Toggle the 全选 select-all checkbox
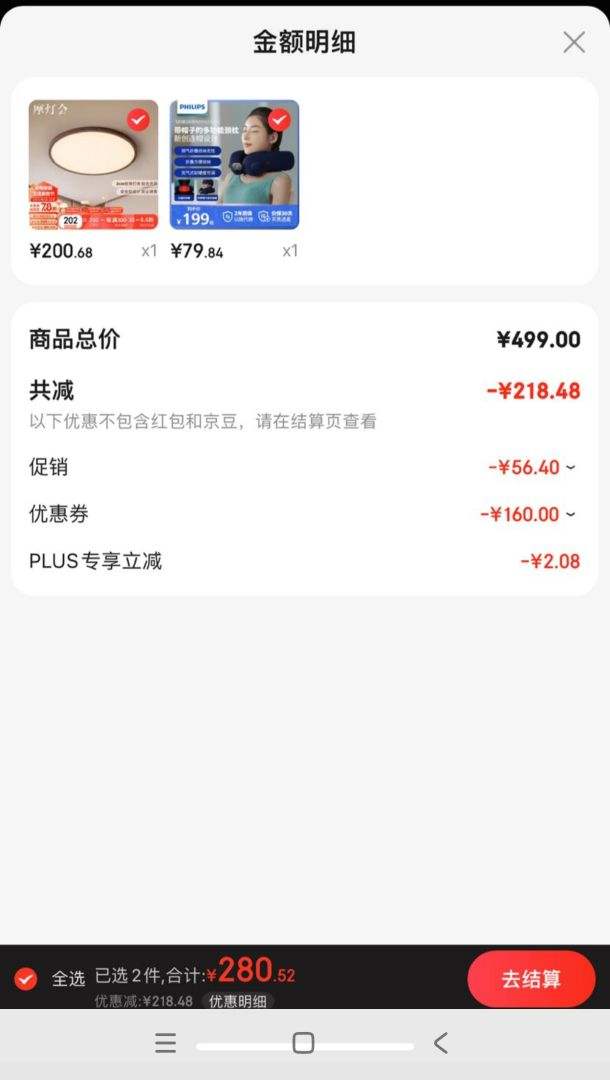The image size is (610, 1080). pos(26,979)
